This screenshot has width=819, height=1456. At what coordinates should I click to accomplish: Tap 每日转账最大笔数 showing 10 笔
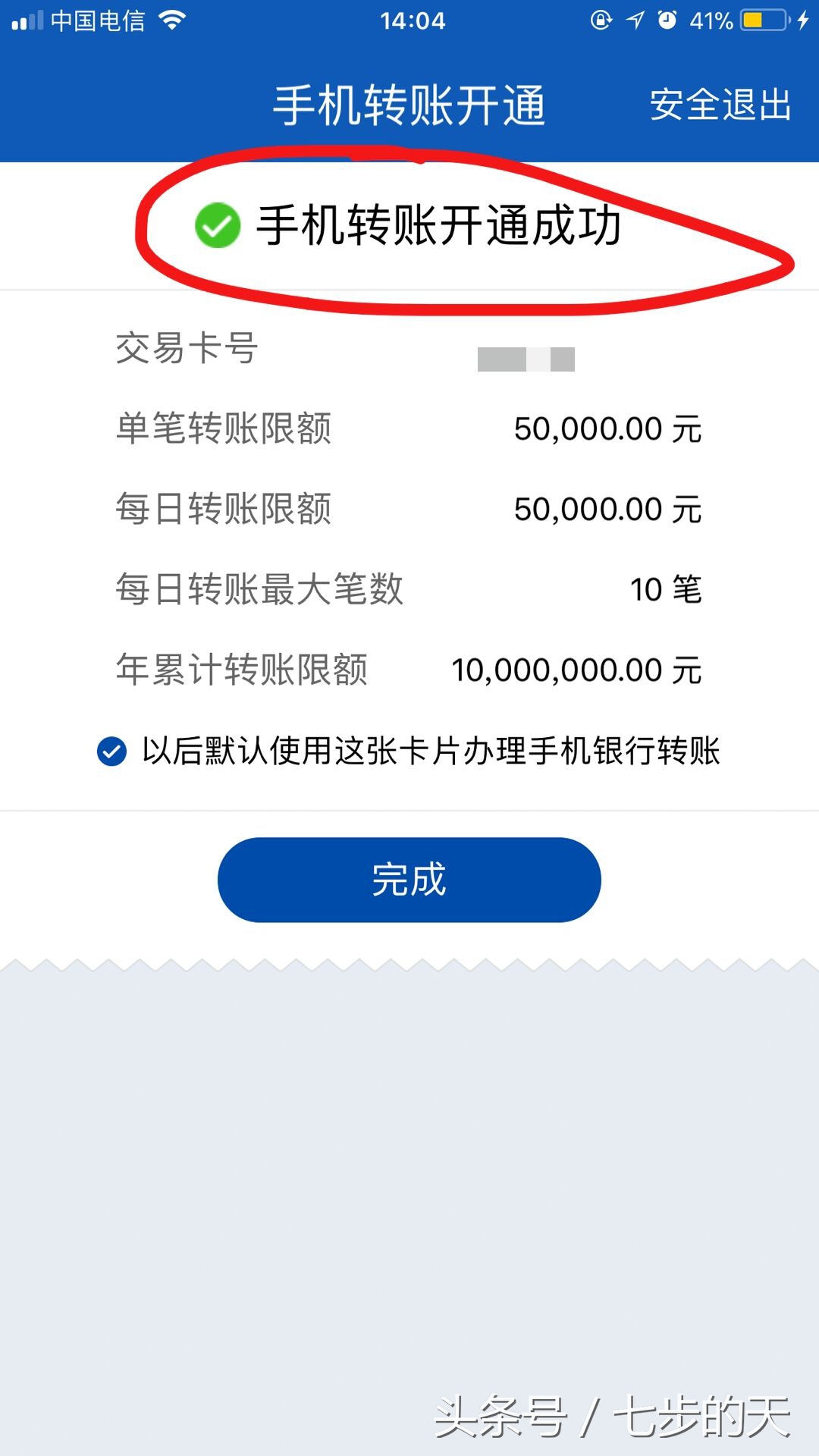[x=409, y=590]
